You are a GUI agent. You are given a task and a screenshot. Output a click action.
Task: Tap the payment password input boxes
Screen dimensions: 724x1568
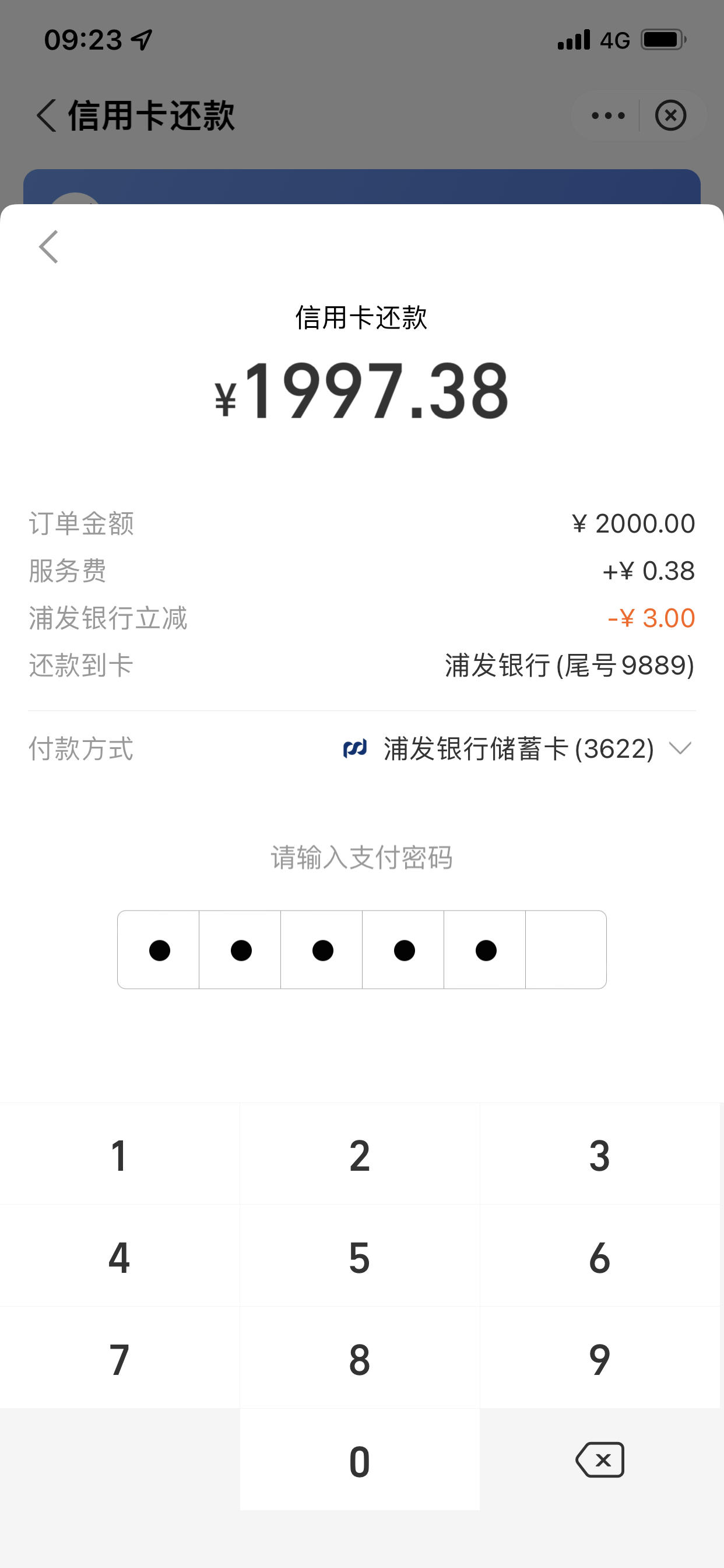coord(362,950)
